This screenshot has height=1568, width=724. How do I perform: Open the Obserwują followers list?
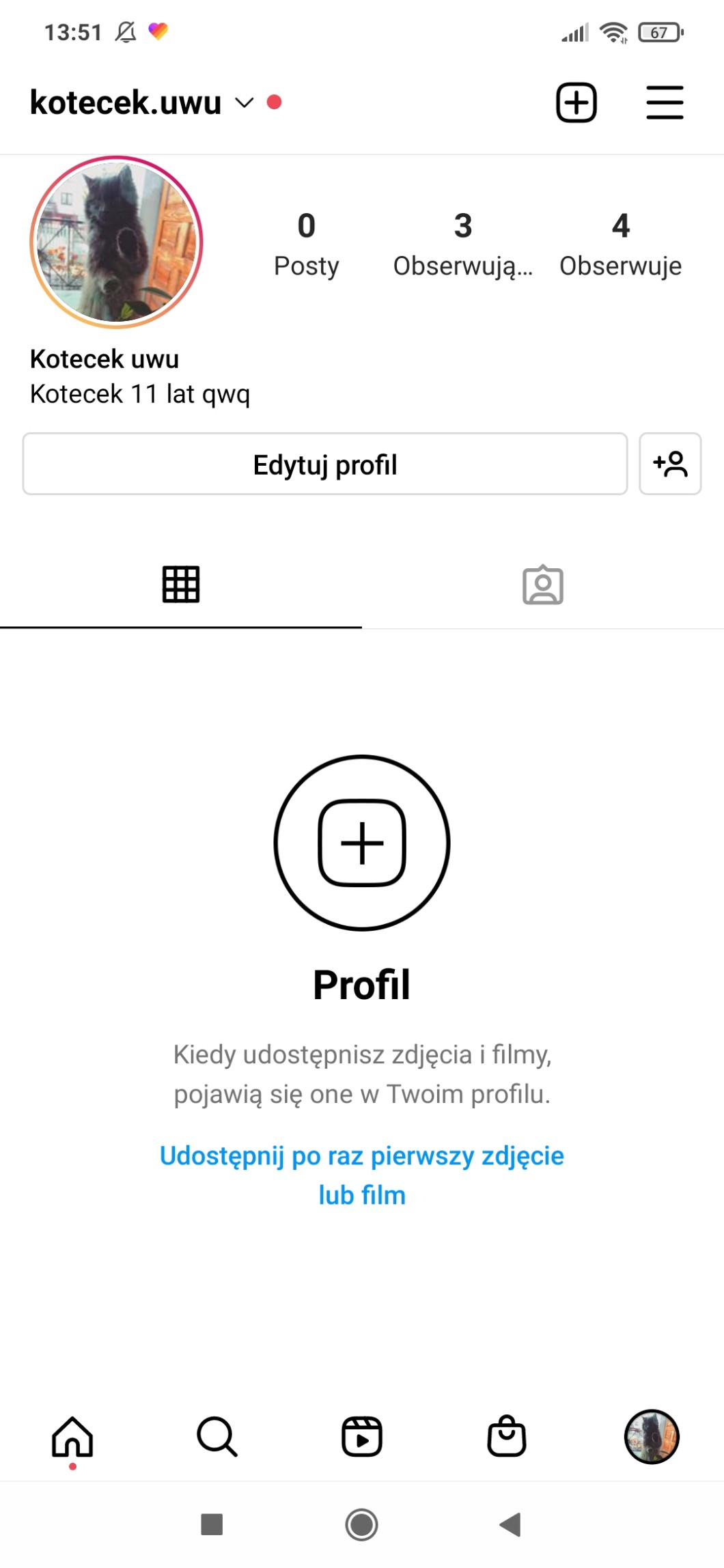point(463,243)
